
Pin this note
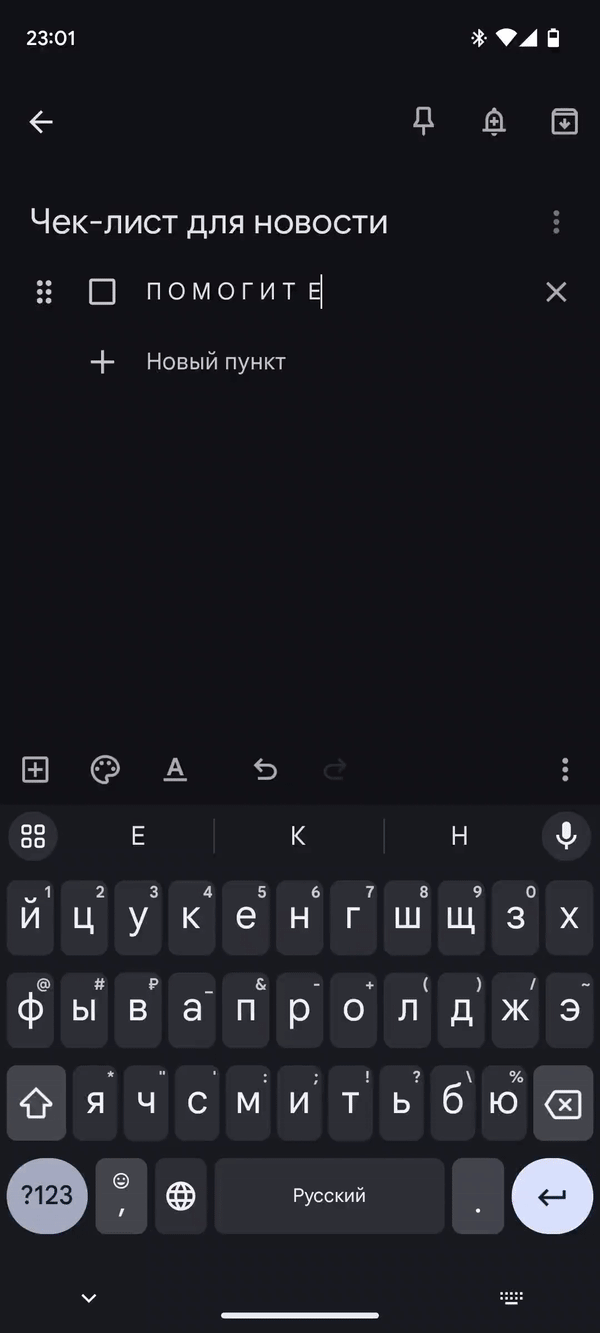pyautogui.click(x=424, y=122)
